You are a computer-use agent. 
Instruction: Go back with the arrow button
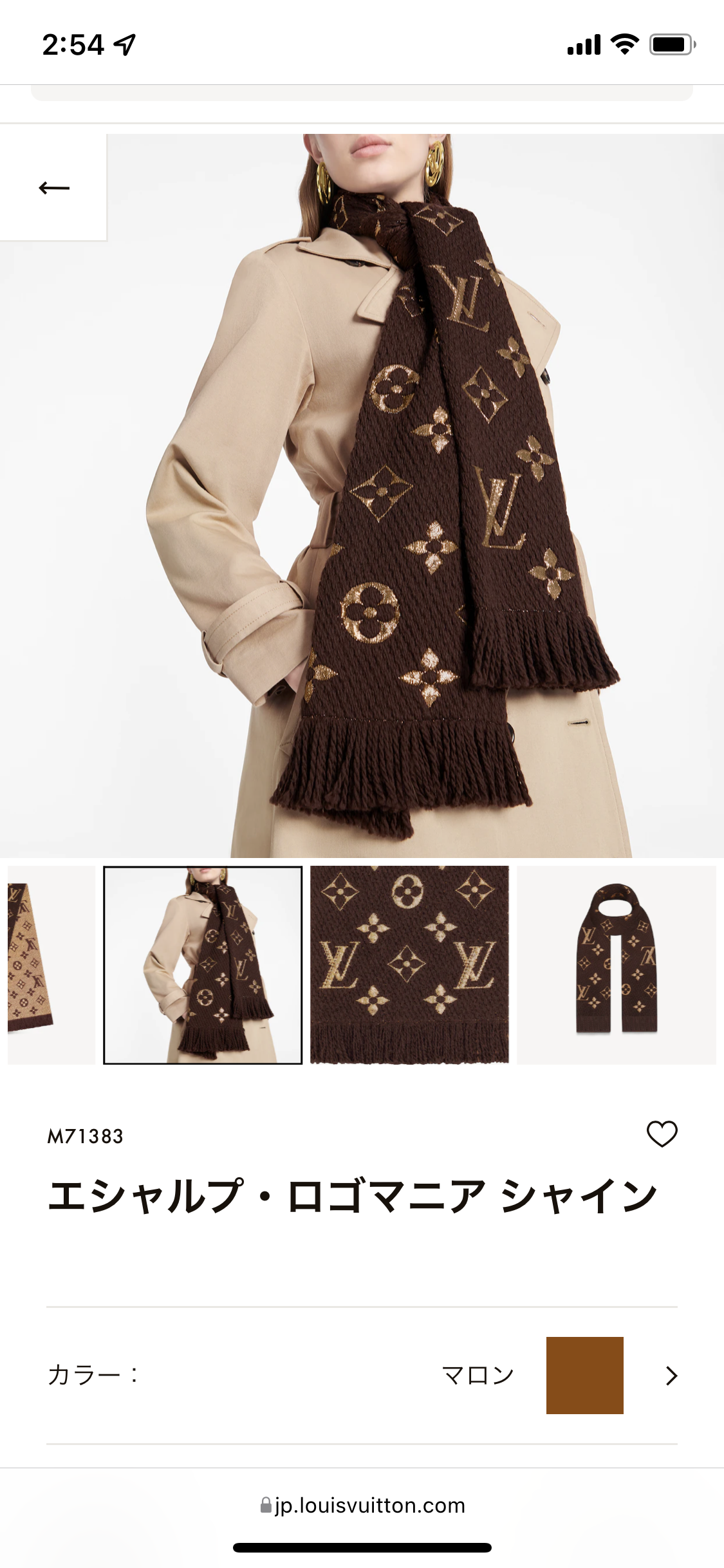54,187
